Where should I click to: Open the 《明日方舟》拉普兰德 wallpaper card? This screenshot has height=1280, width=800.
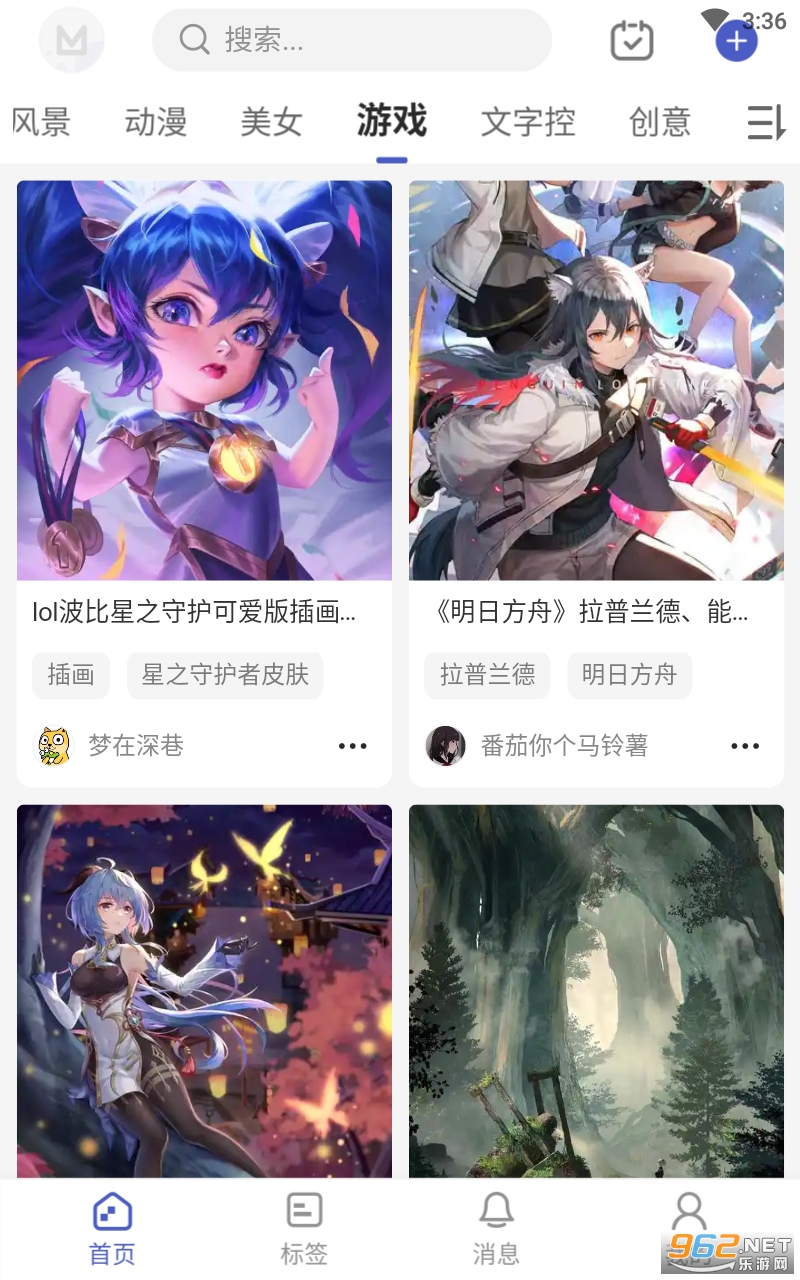click(x=596, y=380)
